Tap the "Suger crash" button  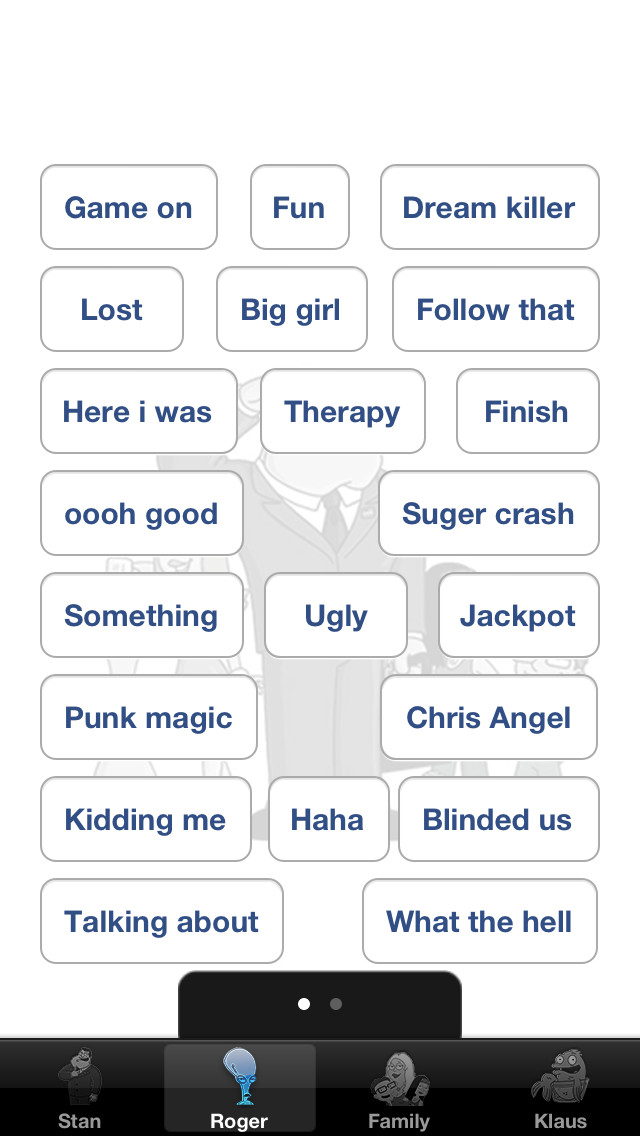488,513
